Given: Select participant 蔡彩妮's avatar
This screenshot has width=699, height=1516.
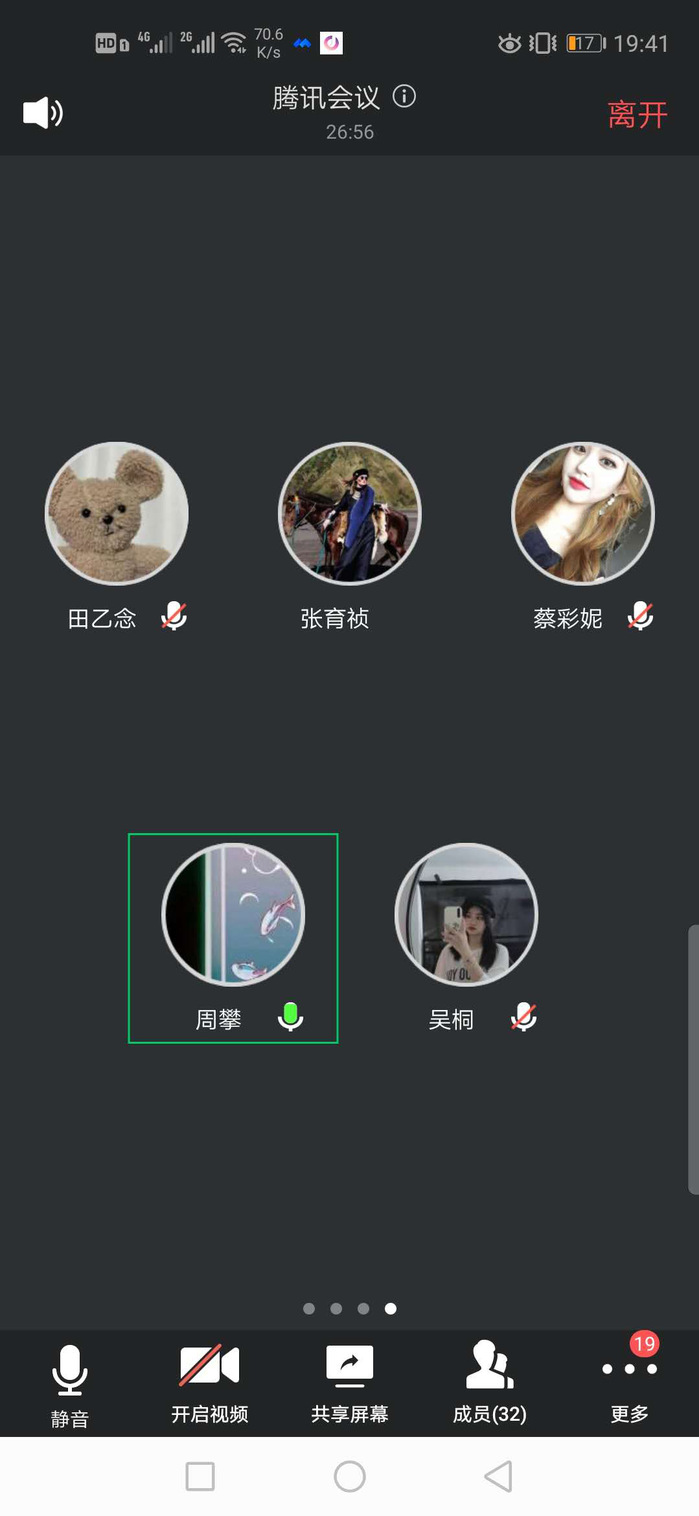Looking at the screenshot, I should point(583,513).
